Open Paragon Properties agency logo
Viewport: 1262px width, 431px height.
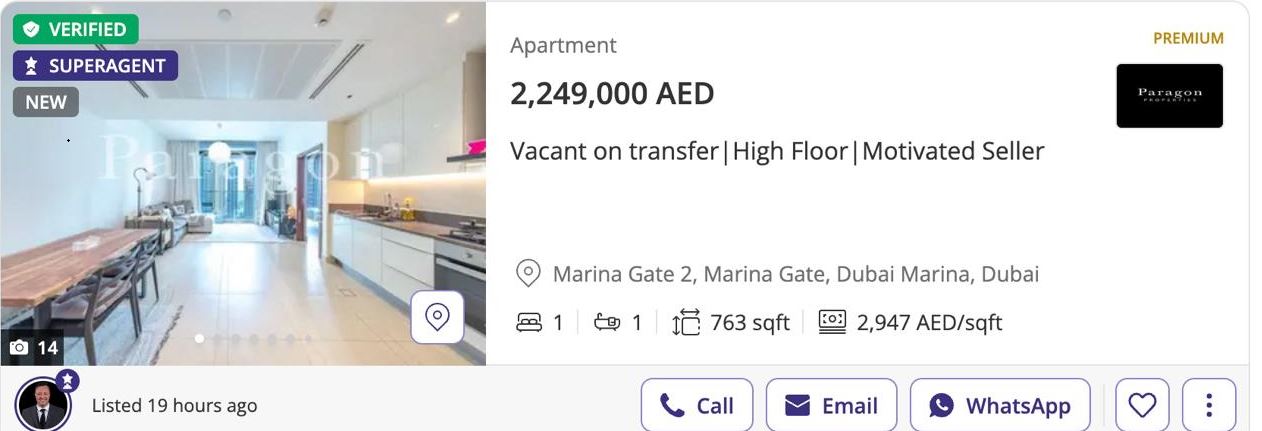click(x=1169, y=96)
